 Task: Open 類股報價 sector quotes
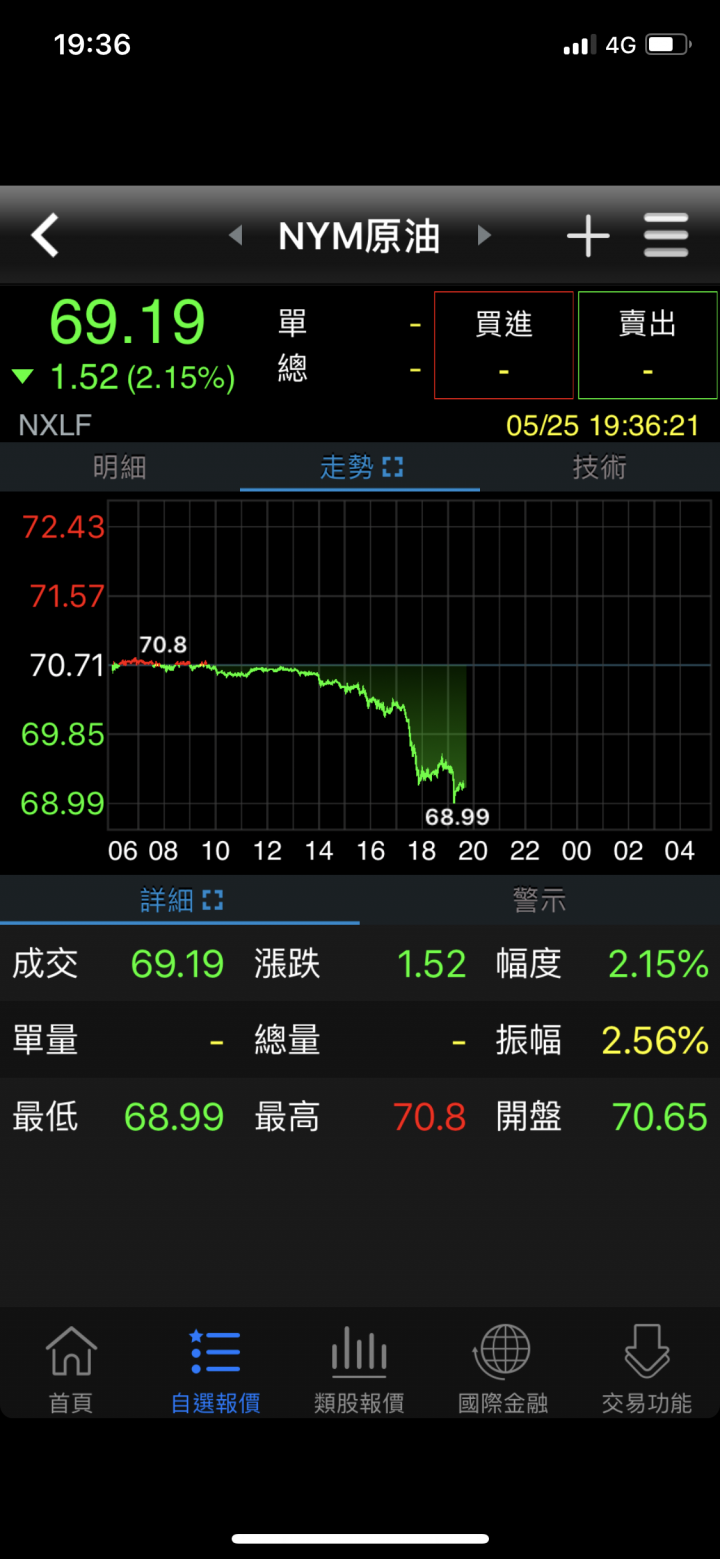[359, 1368]
